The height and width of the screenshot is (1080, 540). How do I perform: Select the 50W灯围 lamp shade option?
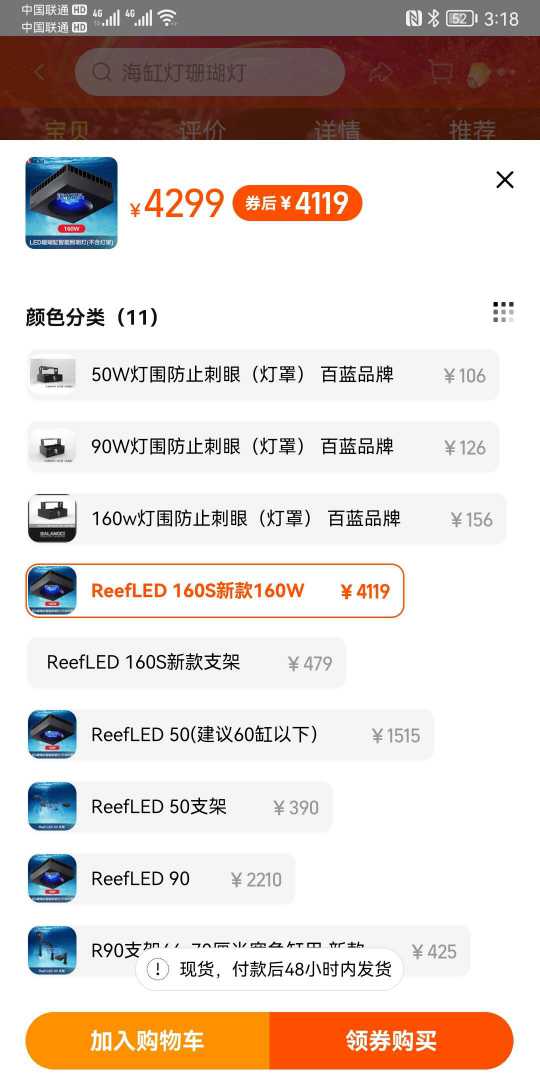click(262, 375)
